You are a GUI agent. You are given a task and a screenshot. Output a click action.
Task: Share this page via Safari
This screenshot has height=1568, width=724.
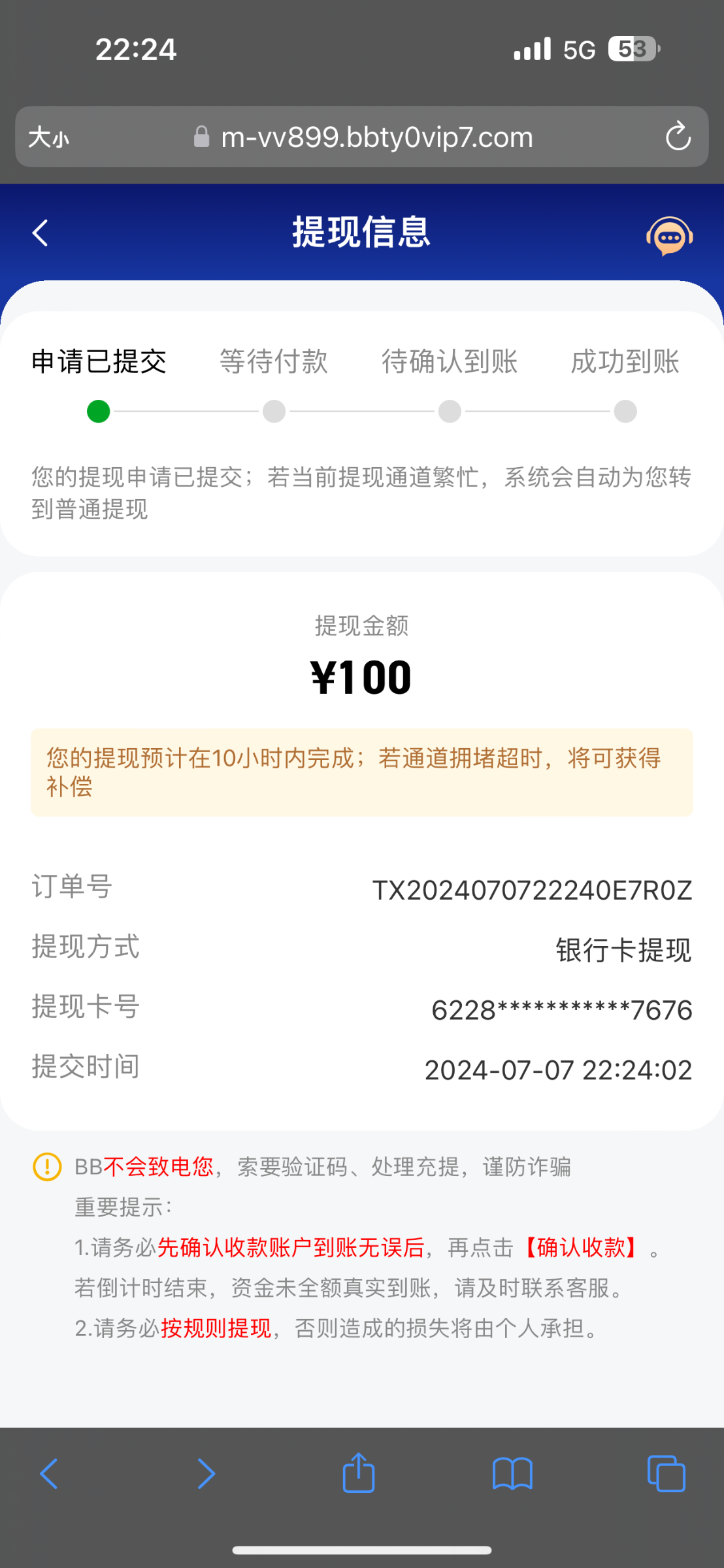click(359, 1472)
